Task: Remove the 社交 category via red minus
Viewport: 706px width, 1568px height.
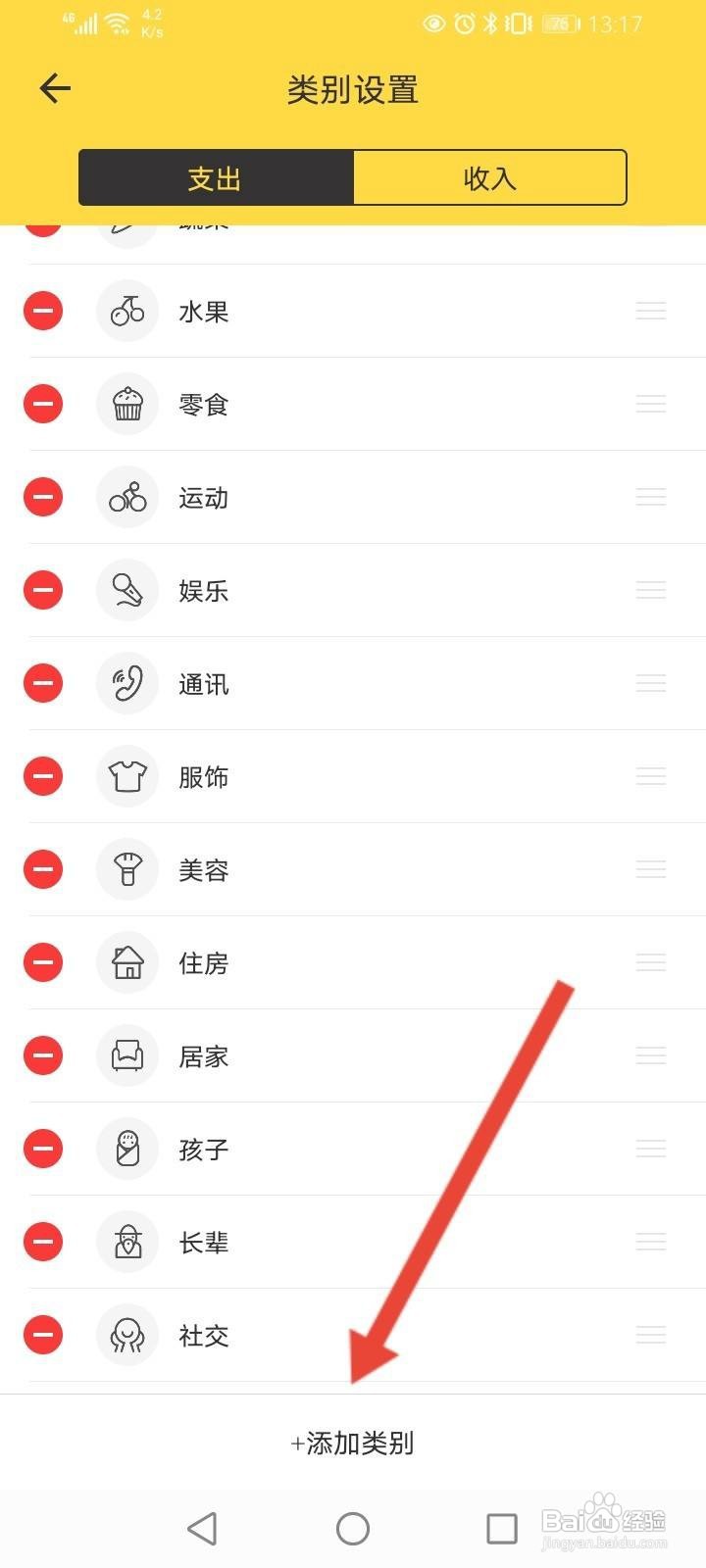Action: point(42,1335)
